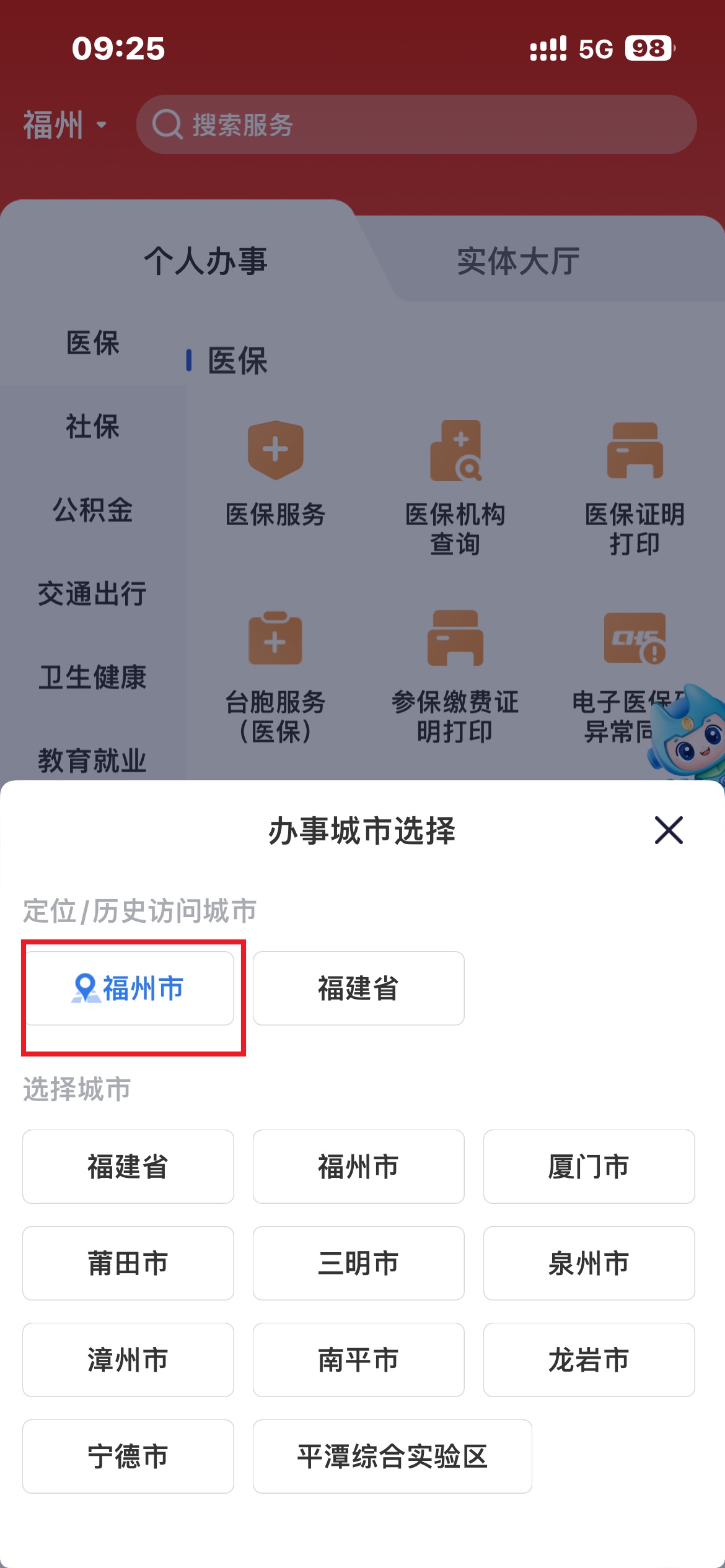This screenshot has width=725, height=1568.
Task: Close the 办事城市选择 sheet
Action: [x=669, y=830]
